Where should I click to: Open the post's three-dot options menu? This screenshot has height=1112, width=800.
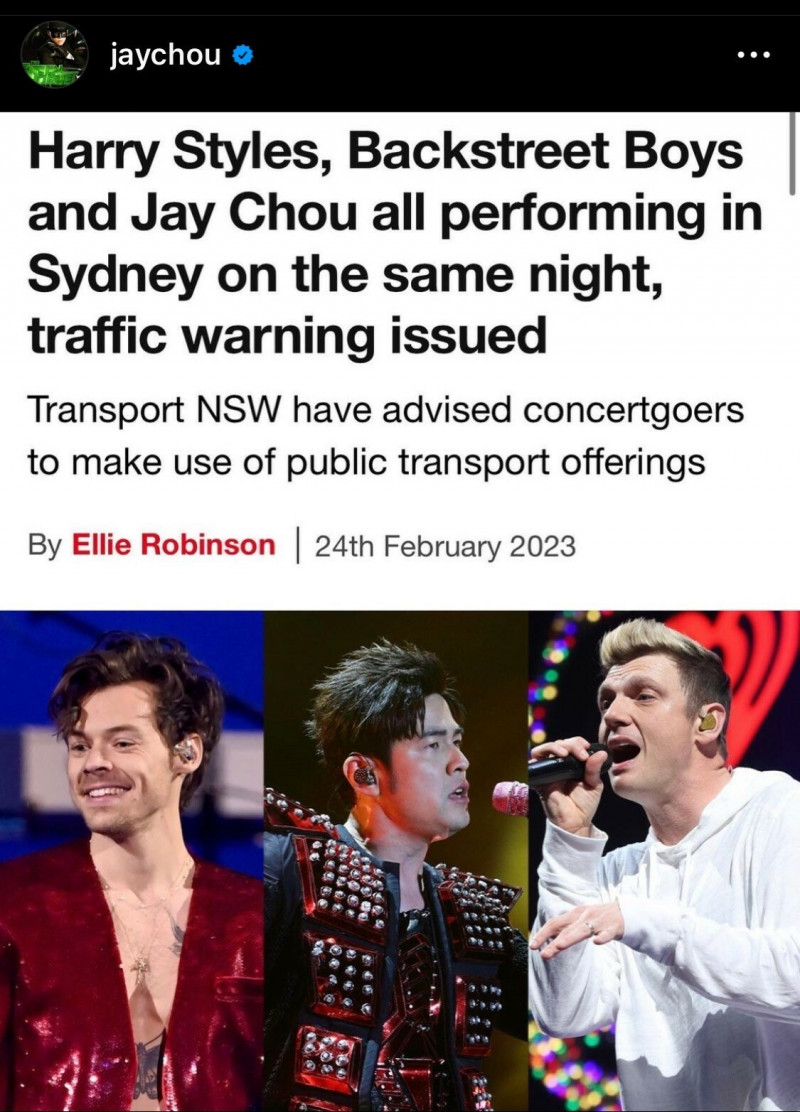[x=753, y=56]
